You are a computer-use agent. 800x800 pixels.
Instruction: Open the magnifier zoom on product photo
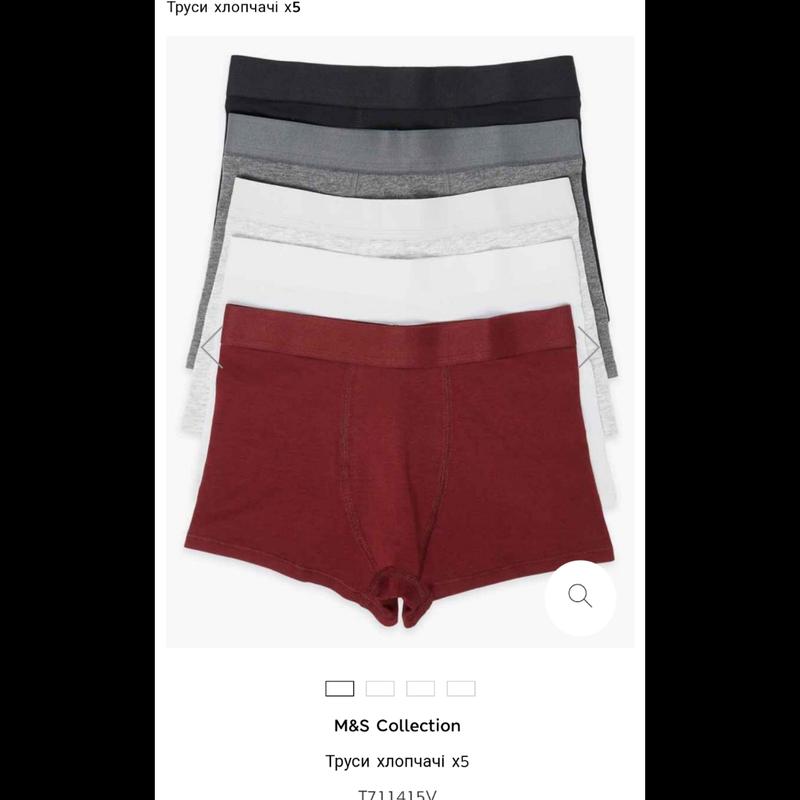pyautogui.click(x=580, y=595)
